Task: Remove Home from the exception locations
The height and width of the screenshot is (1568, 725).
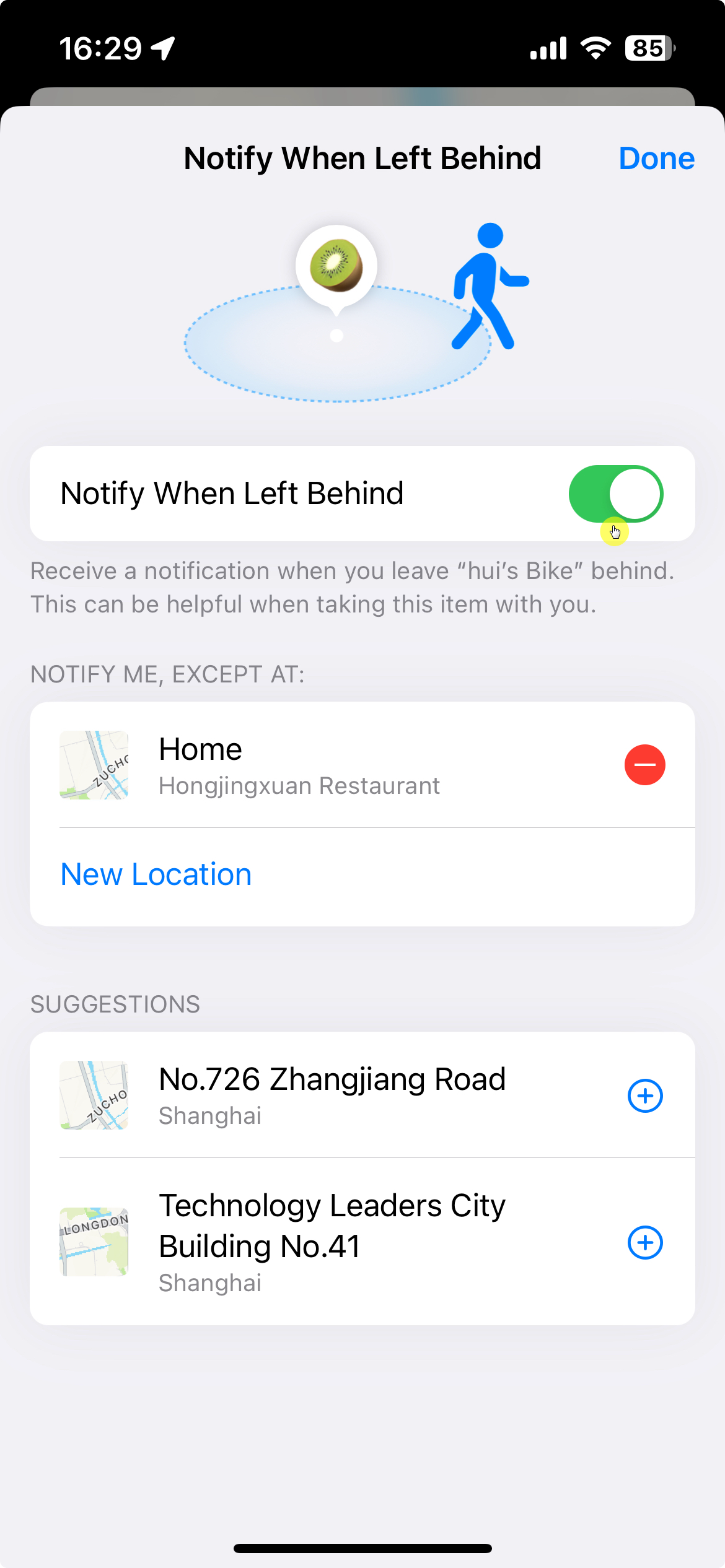Action: click(644, 765)
